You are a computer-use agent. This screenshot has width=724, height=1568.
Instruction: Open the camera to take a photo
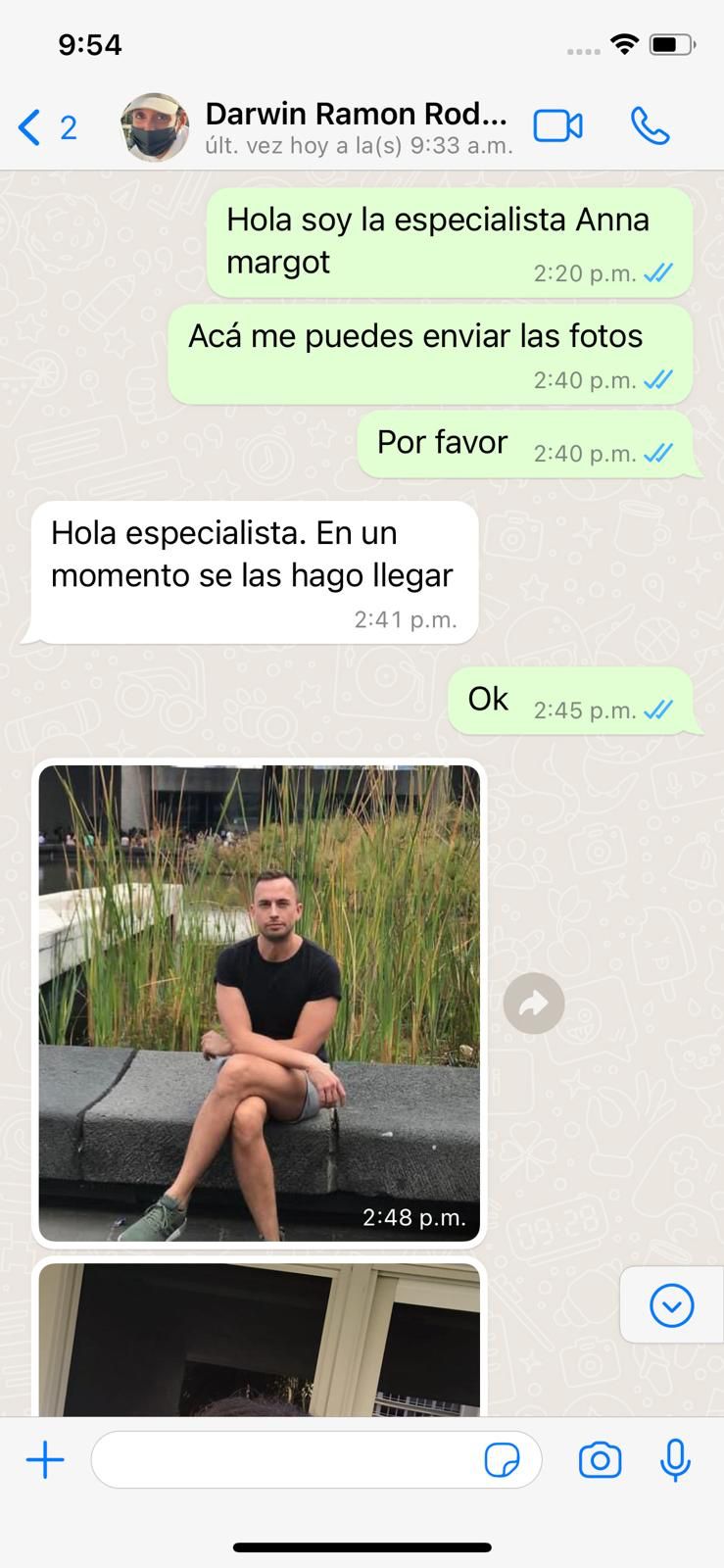(600, 1460)
